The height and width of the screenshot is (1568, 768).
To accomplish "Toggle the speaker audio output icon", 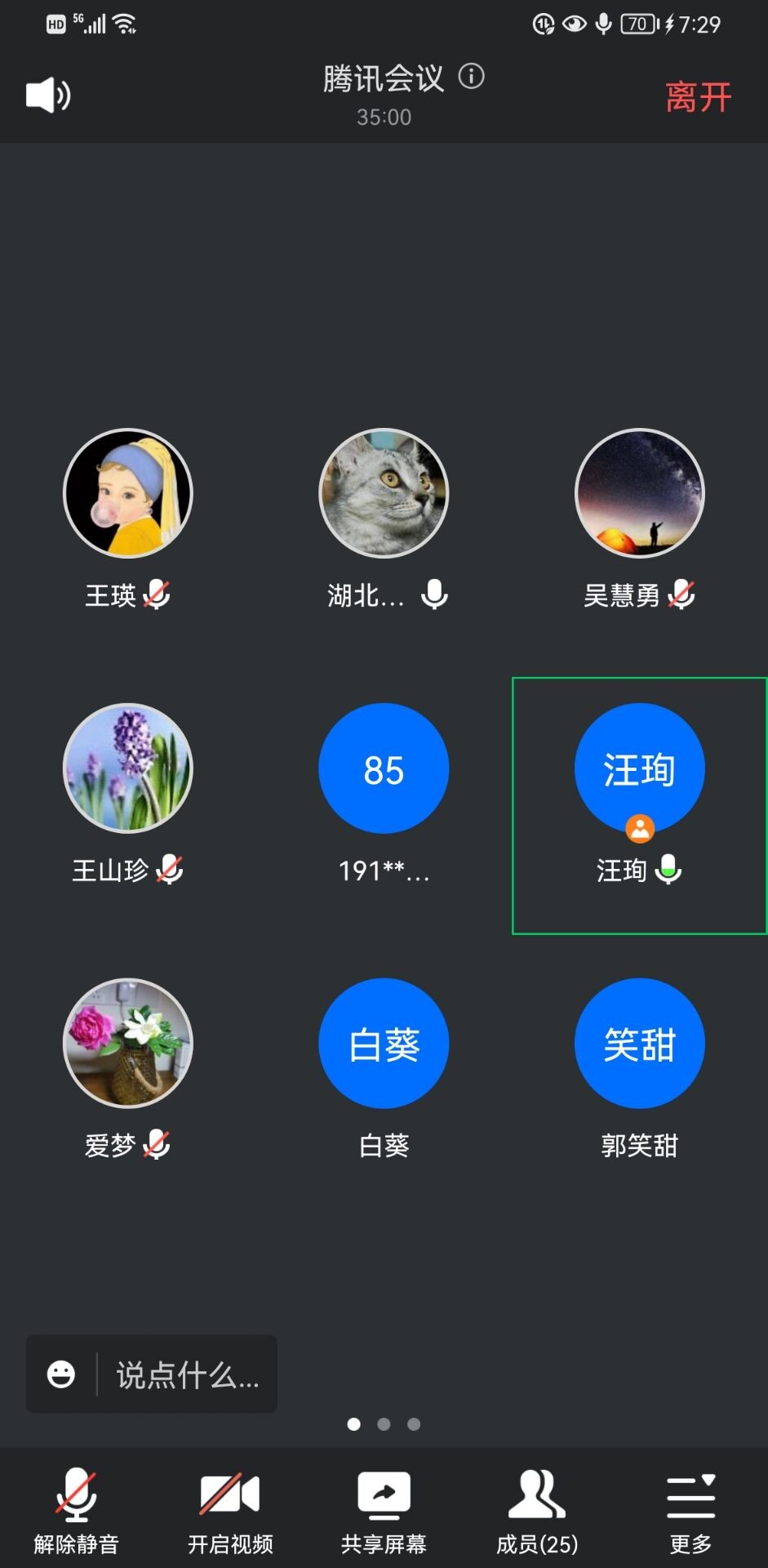I will coord(48,96).
